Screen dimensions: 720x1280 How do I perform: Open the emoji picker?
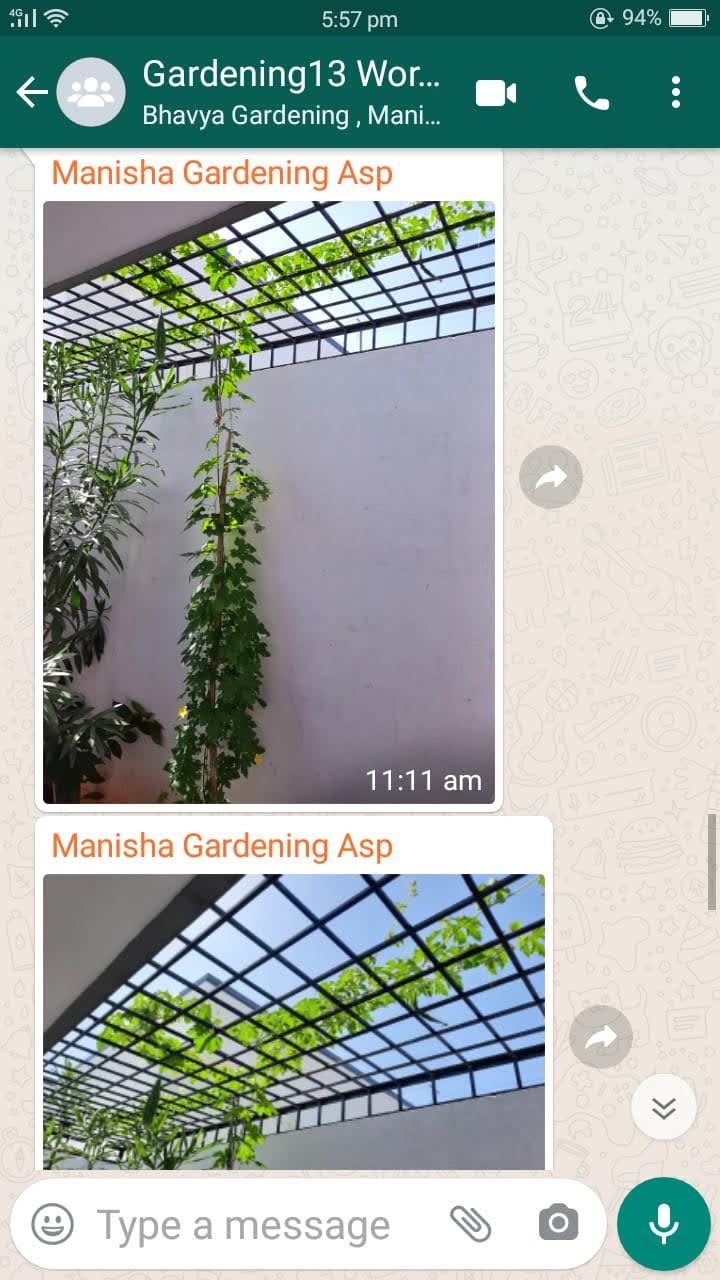click(x=53, y=1224)
